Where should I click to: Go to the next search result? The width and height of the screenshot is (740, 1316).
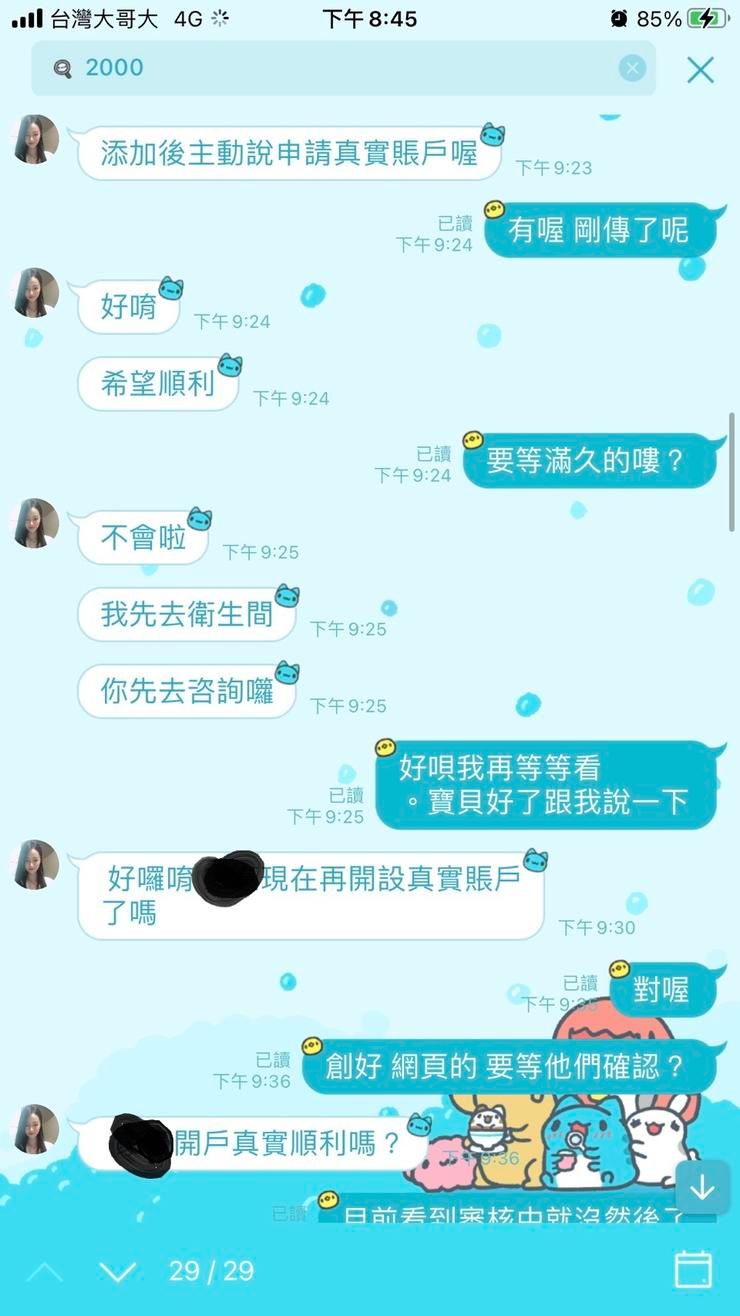point(117,1272)
